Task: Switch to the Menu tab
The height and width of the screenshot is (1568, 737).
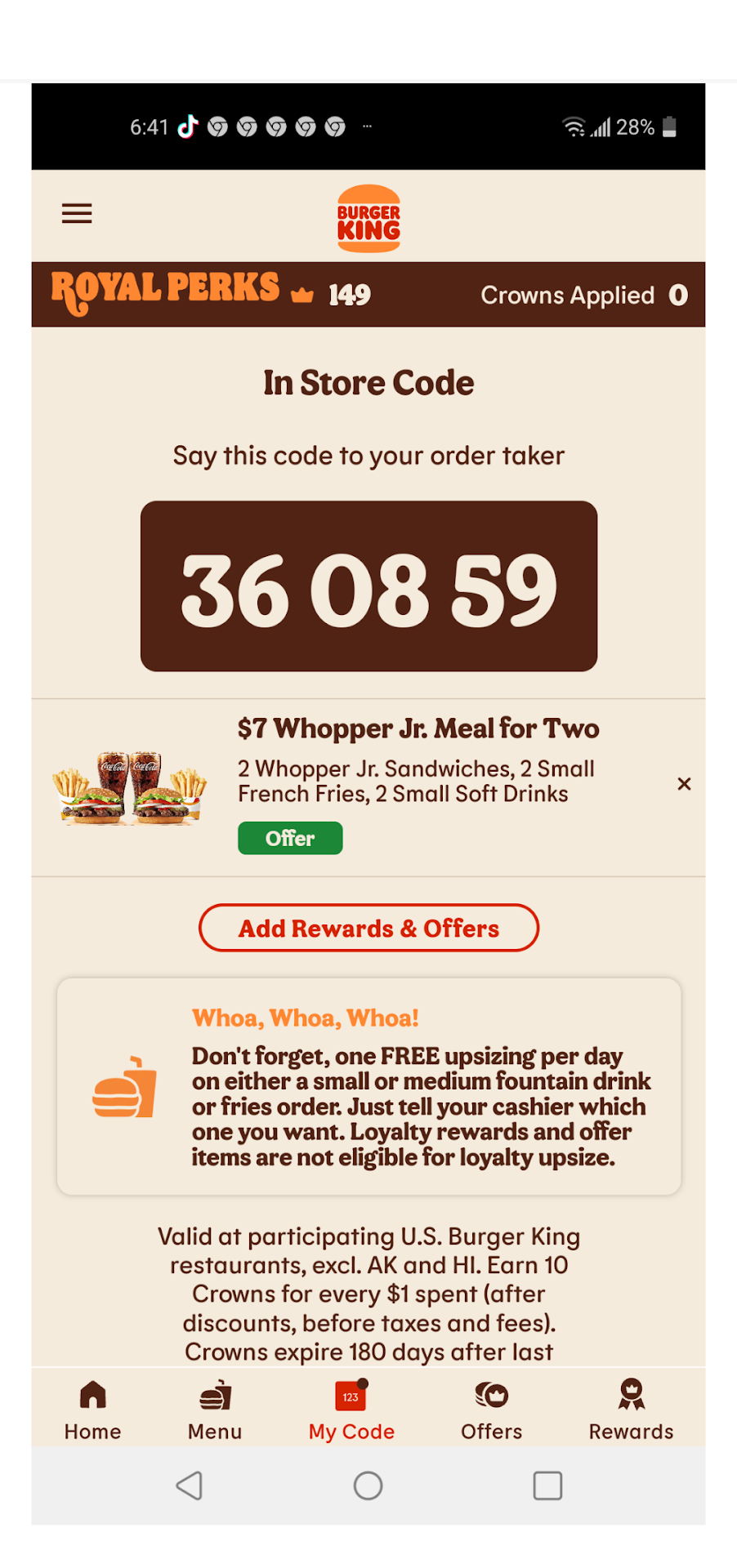Action: click(215, 1410)
